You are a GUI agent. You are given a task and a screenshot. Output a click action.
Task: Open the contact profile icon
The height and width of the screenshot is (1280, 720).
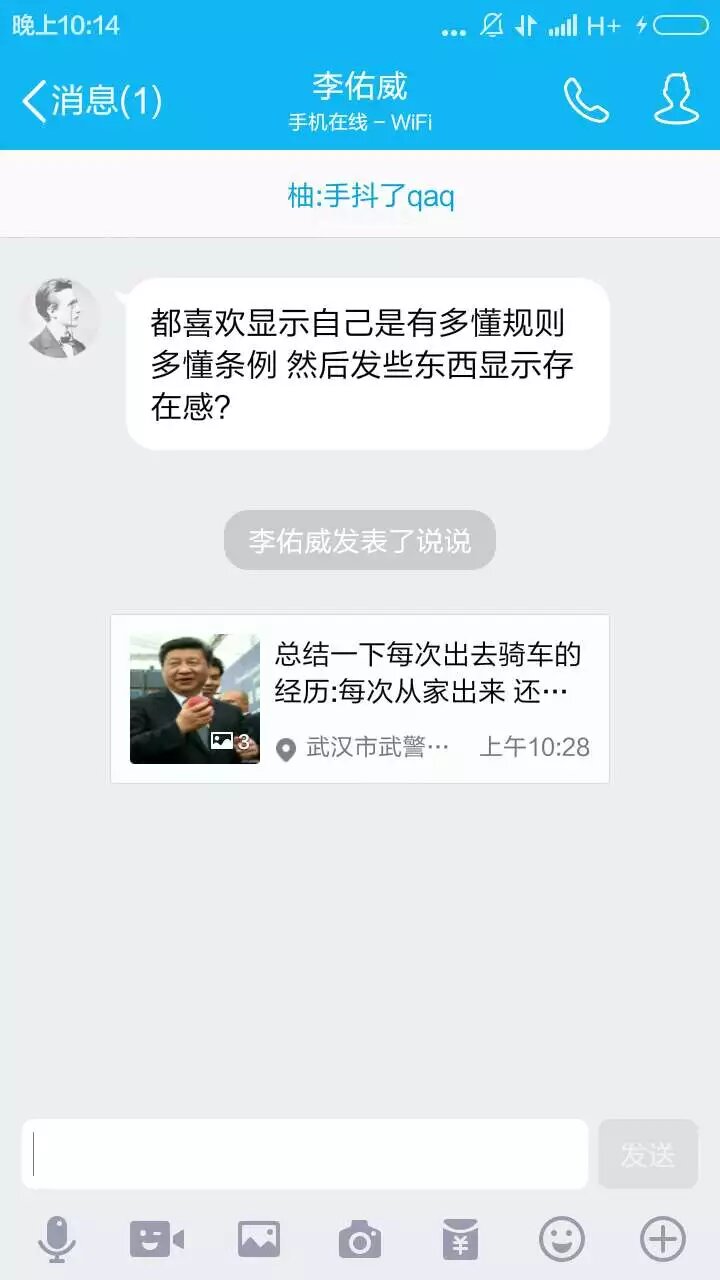click(x=676, y=100)
